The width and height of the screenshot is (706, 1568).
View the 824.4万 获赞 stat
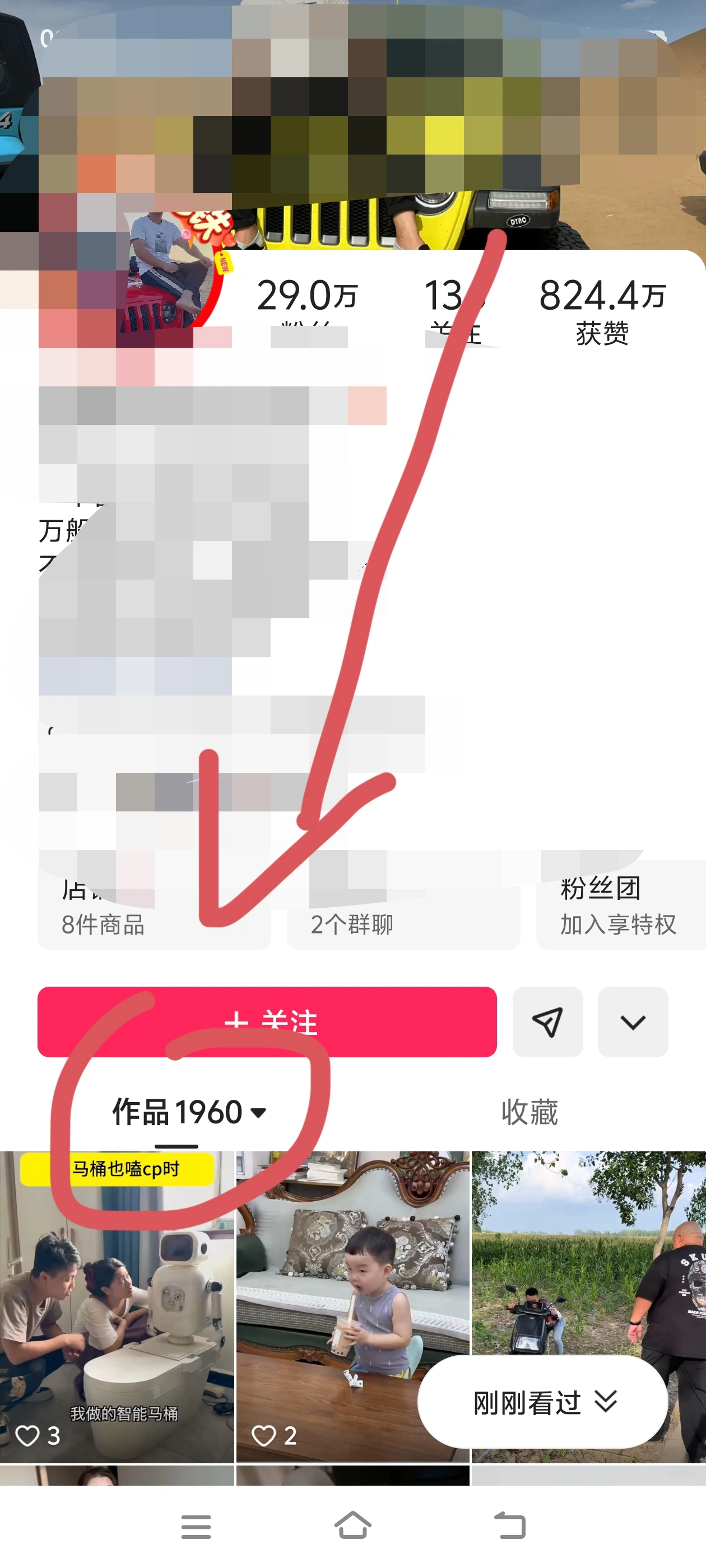click(602, 310)
